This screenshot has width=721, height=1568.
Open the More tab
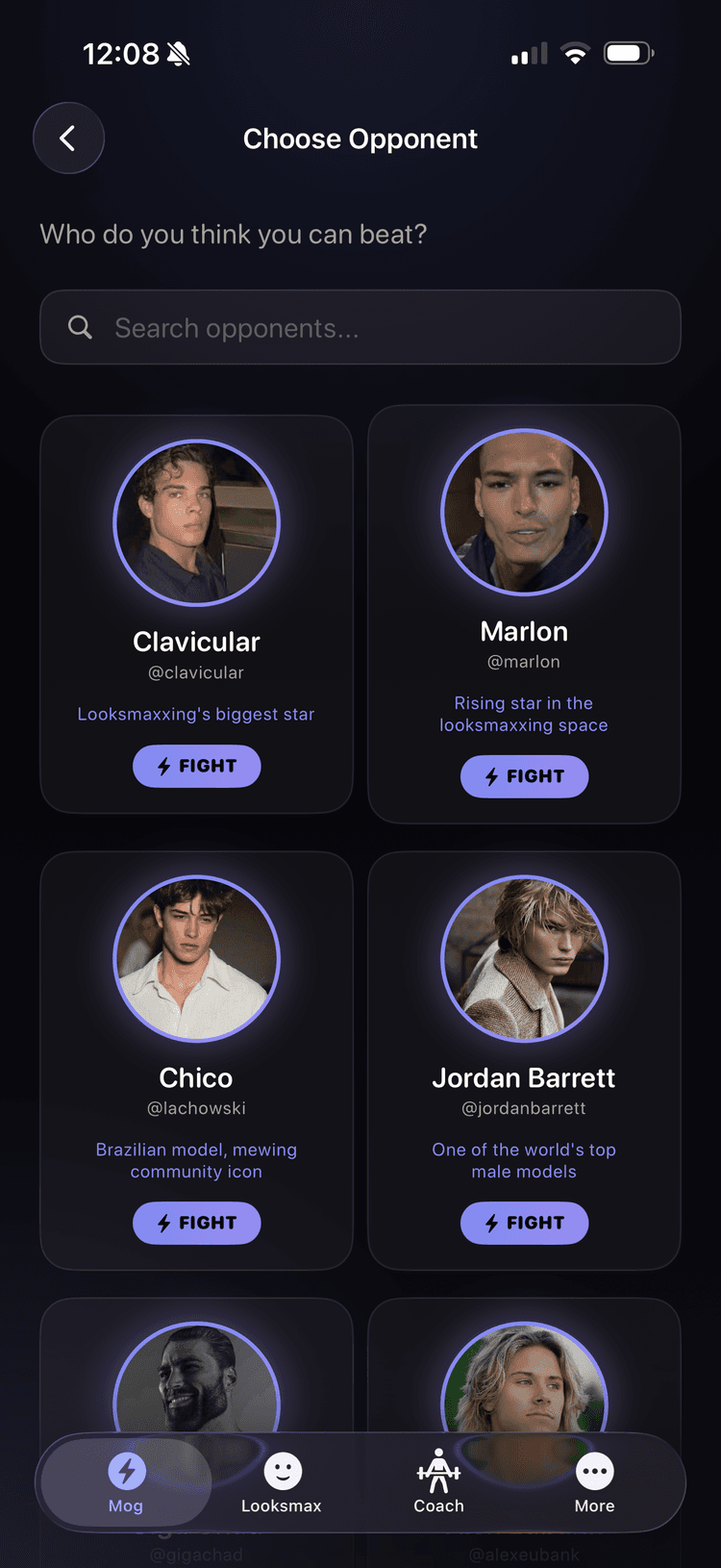coord(594,1482)
